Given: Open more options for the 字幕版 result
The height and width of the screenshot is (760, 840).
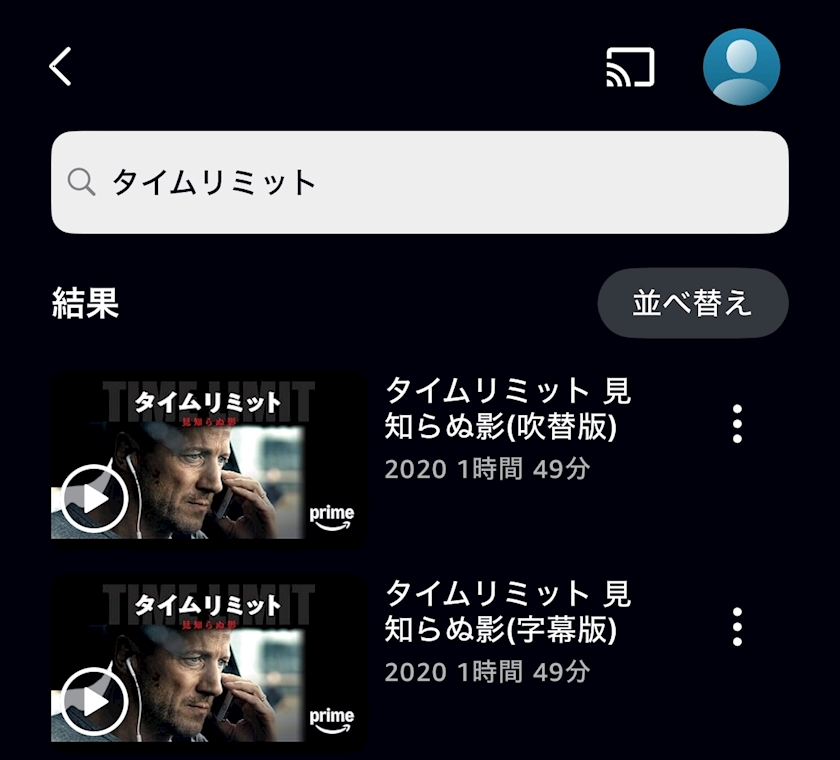Looking at the screenshot, I should [x=737, y=627].
